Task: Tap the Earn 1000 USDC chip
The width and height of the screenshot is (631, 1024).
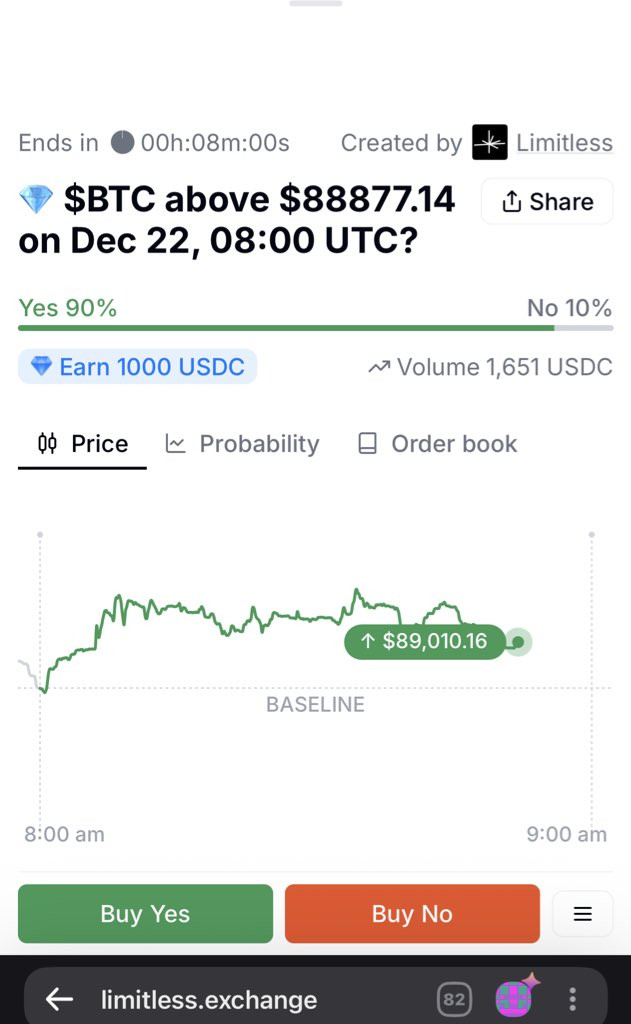Action: (x=137, y=367)
